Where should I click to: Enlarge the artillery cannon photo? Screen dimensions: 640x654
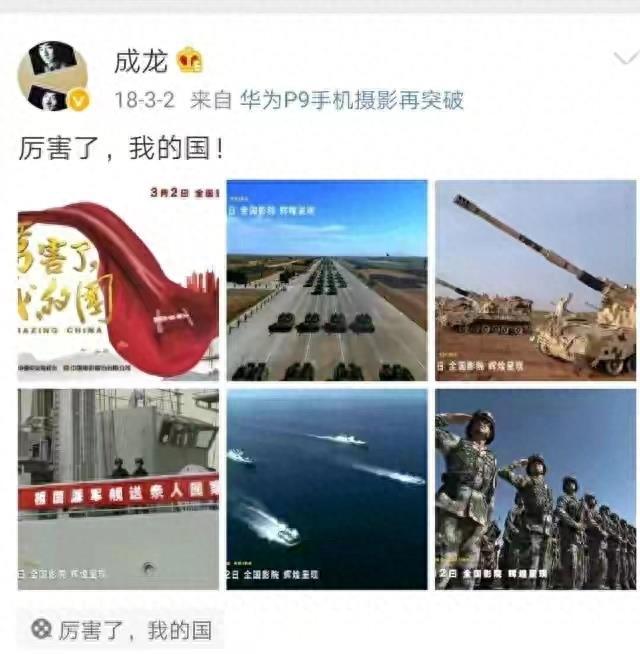[535, 280]
